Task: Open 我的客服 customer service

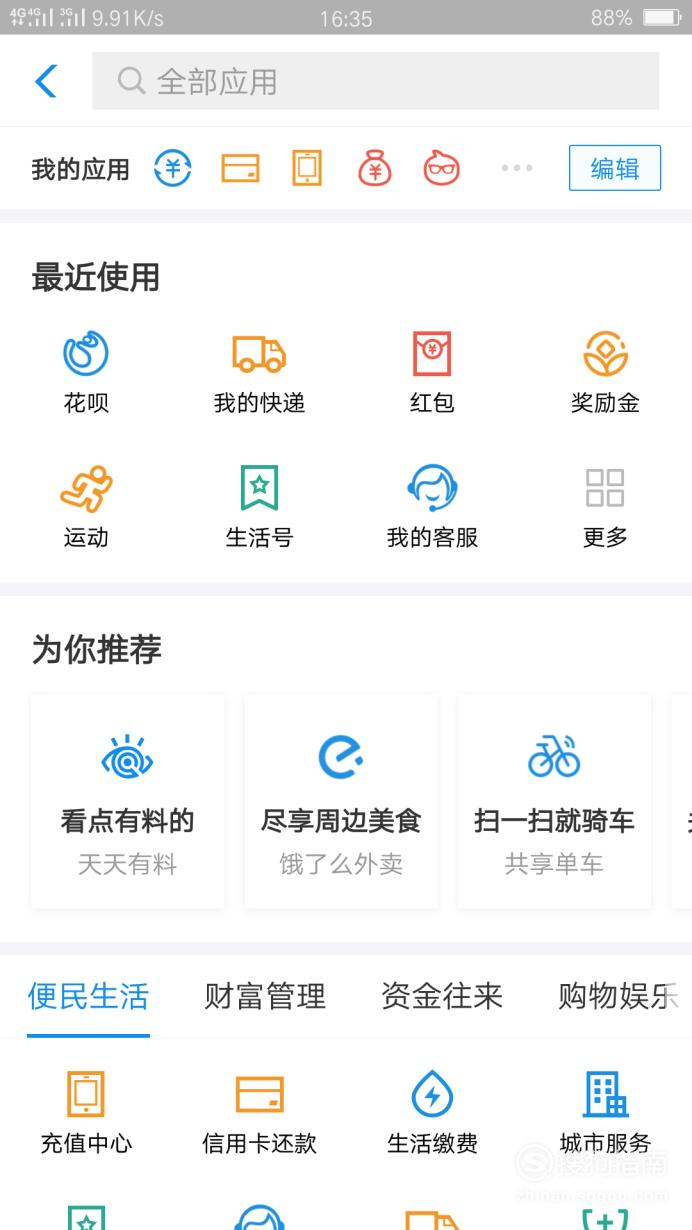Action: 432,507
